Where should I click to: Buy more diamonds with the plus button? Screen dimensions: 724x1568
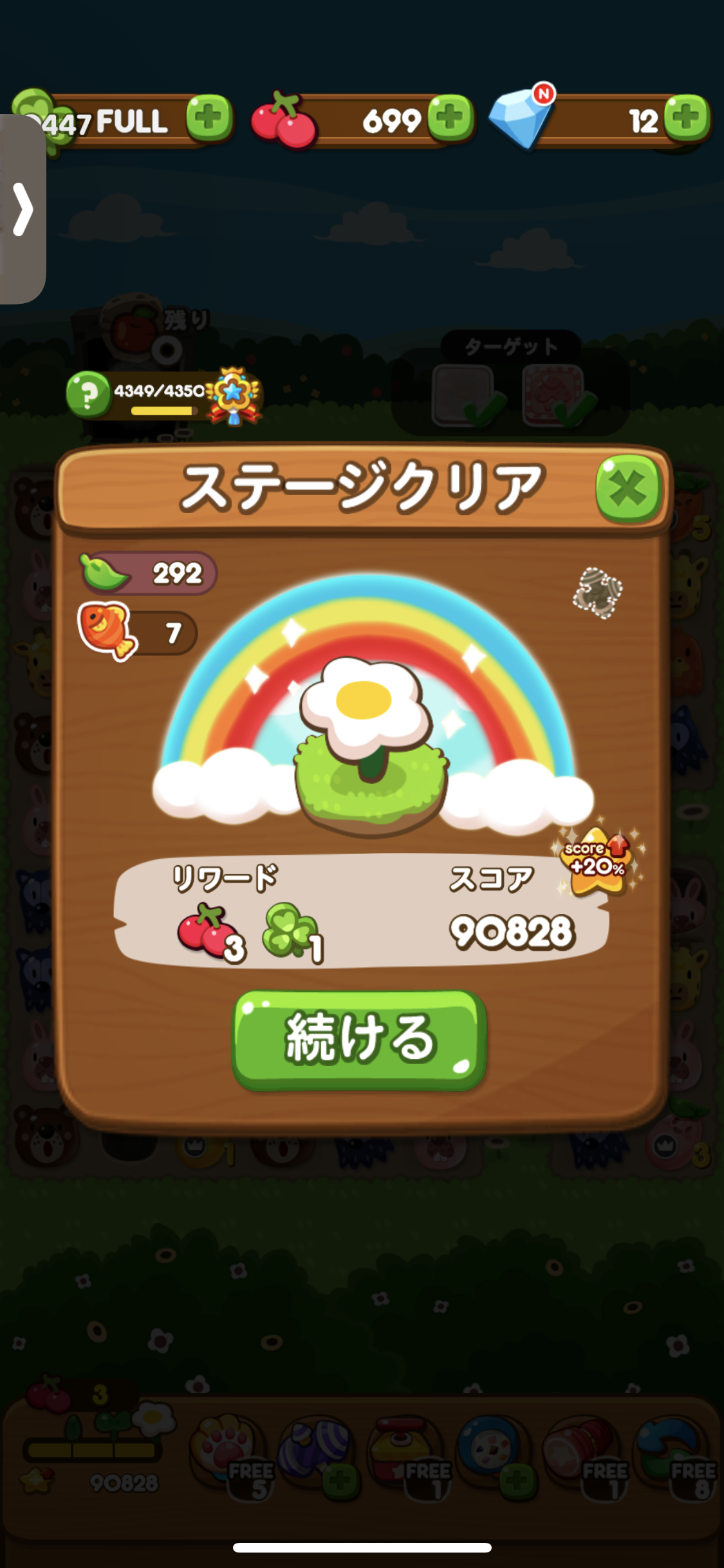686,118
